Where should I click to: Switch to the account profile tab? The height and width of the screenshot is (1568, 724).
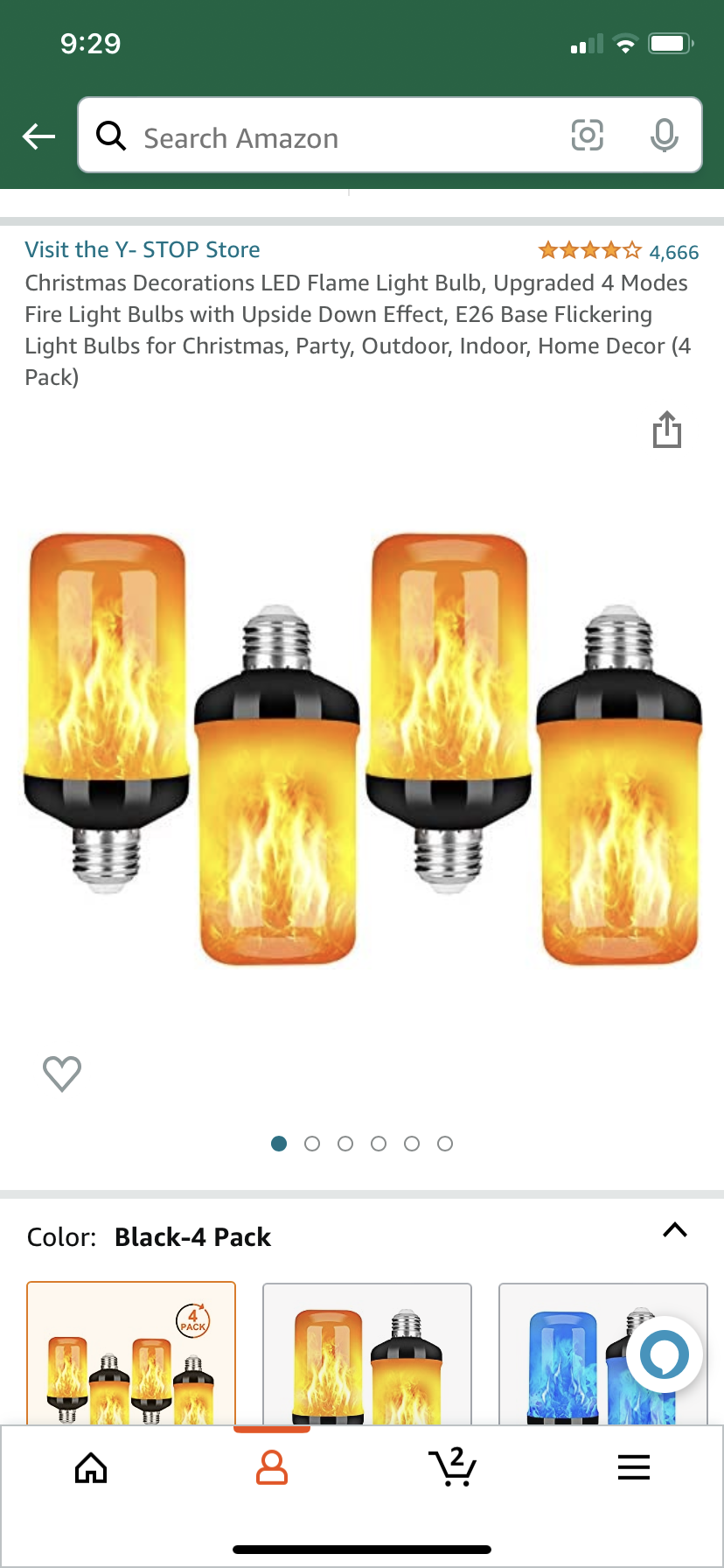coord(272,1467)
